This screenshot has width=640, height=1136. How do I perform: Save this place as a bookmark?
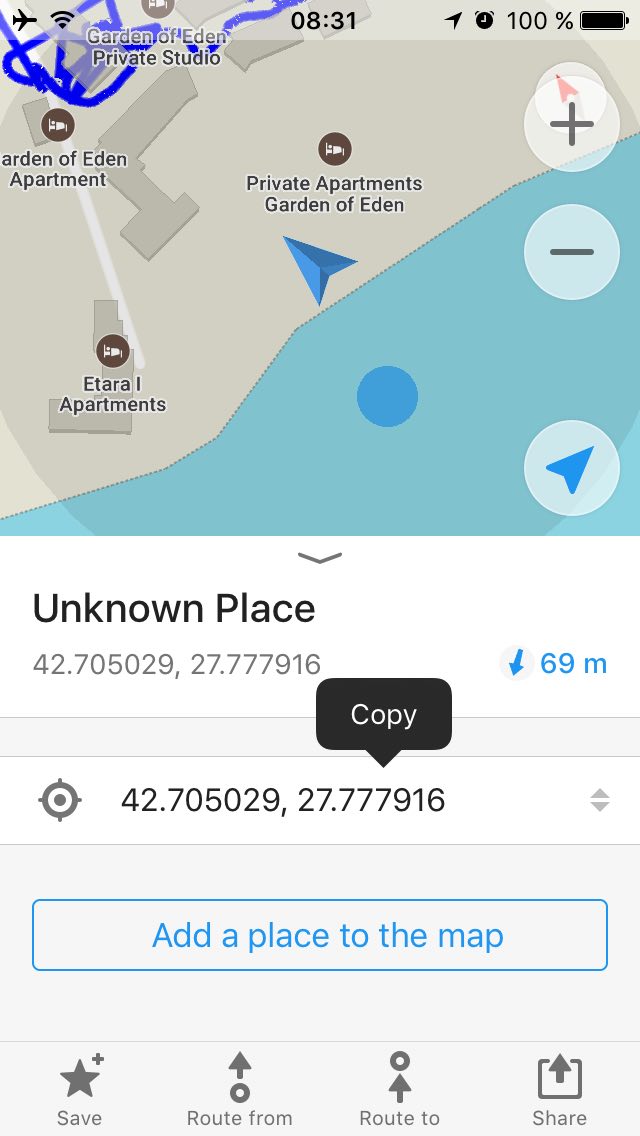tap(80, 1089)
